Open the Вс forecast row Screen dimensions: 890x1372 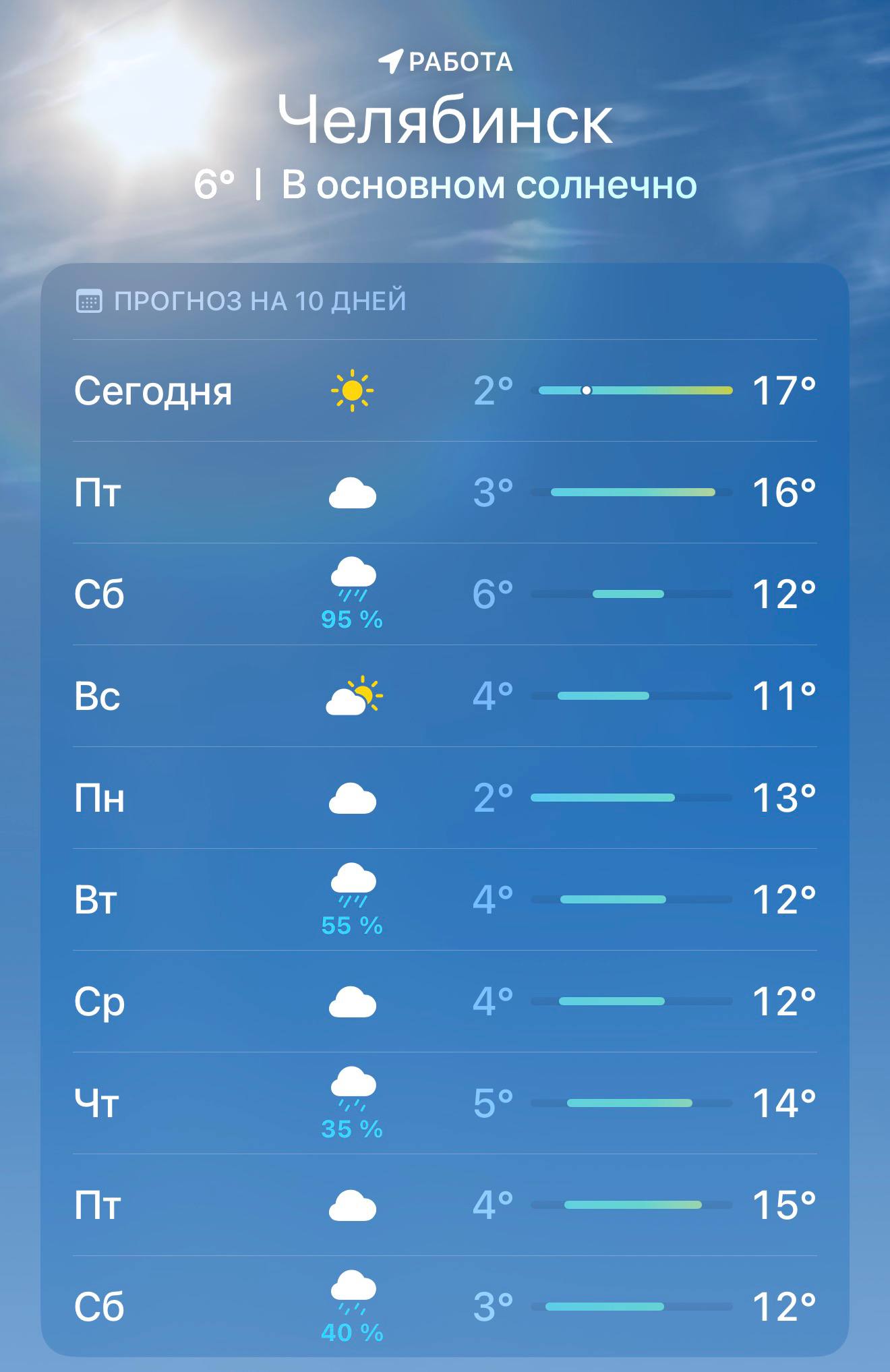pos(444,696)
